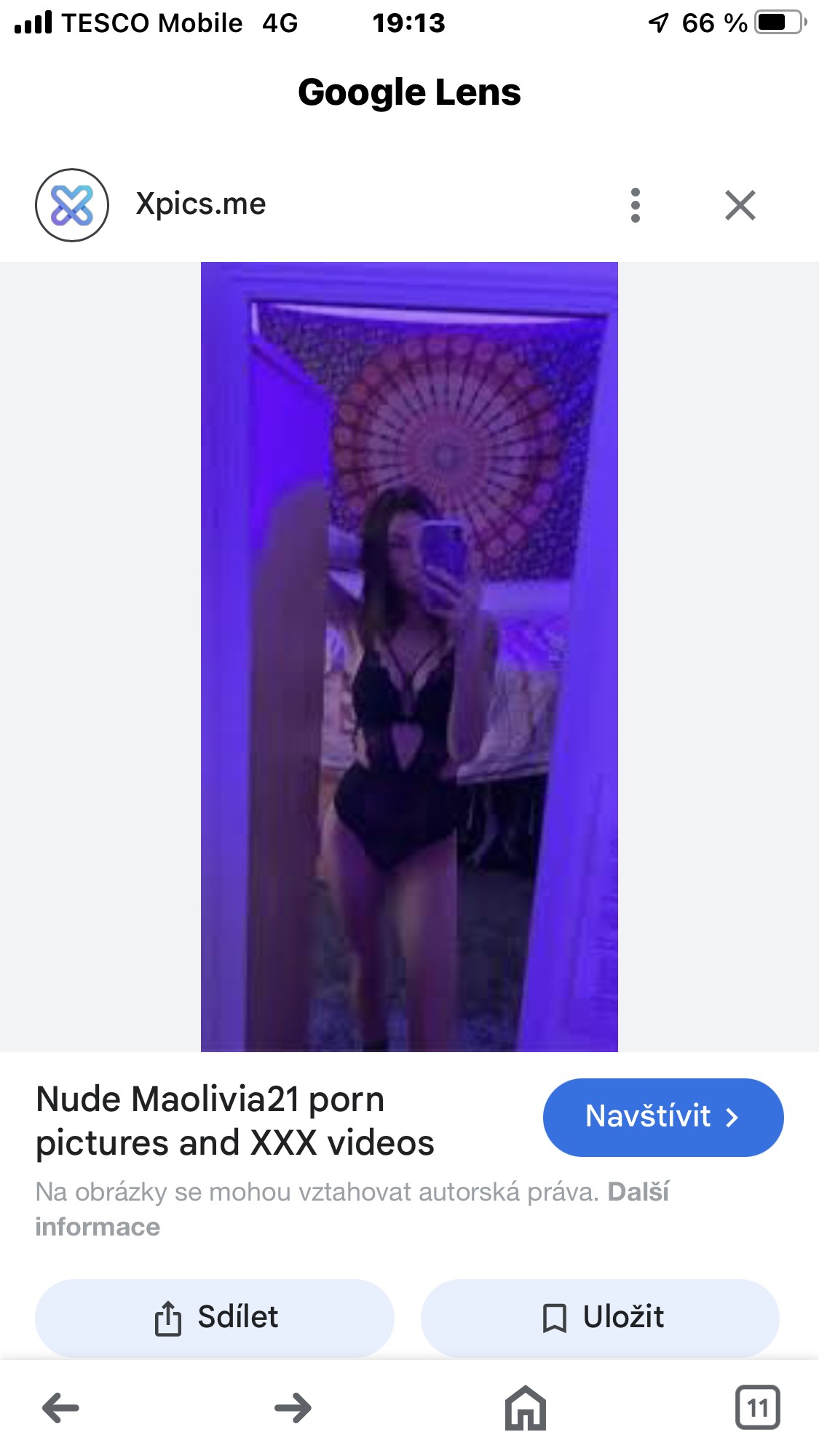
Task: Open the tab switcher showing 11 tabs
Action: [x=757, y=1408]
